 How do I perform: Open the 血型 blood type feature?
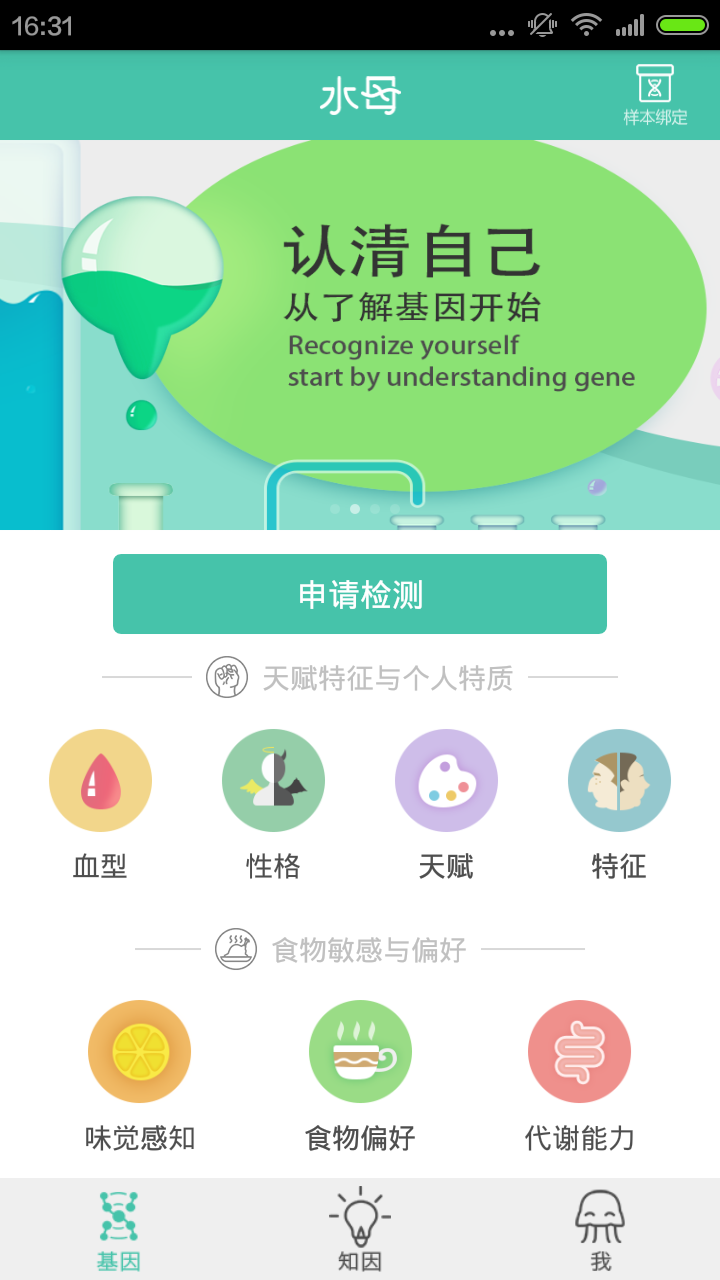[100, 780]
